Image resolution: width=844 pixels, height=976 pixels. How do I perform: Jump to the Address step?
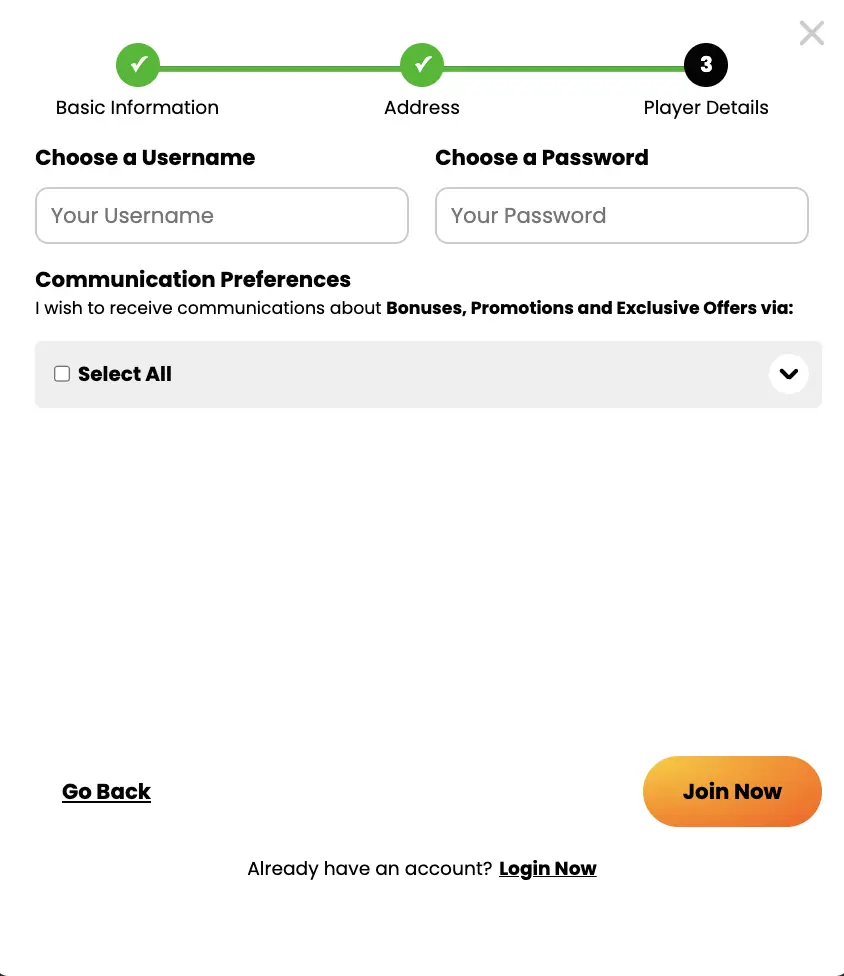(422, 66)
